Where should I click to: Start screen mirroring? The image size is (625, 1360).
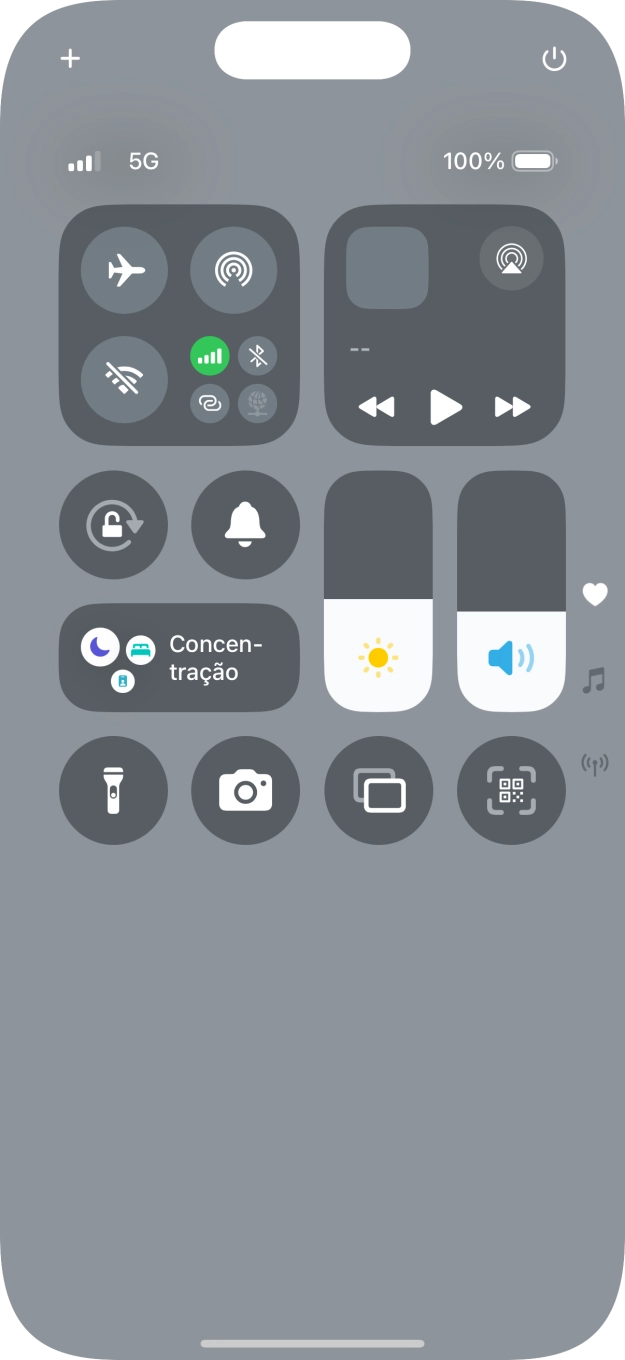[x=379, y=791]
